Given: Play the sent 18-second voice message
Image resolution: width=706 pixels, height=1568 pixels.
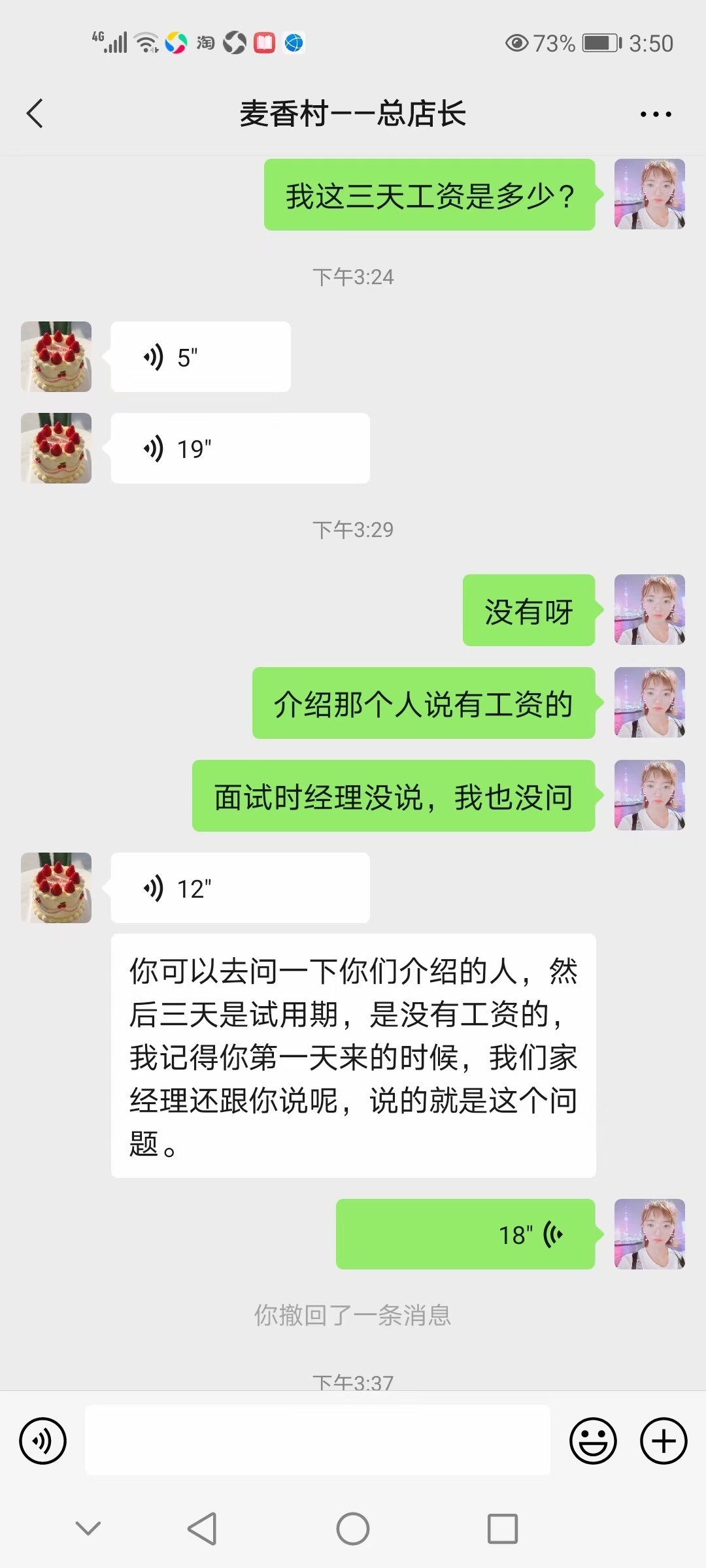Looking at the screenshot, I should click(465, 1235).
